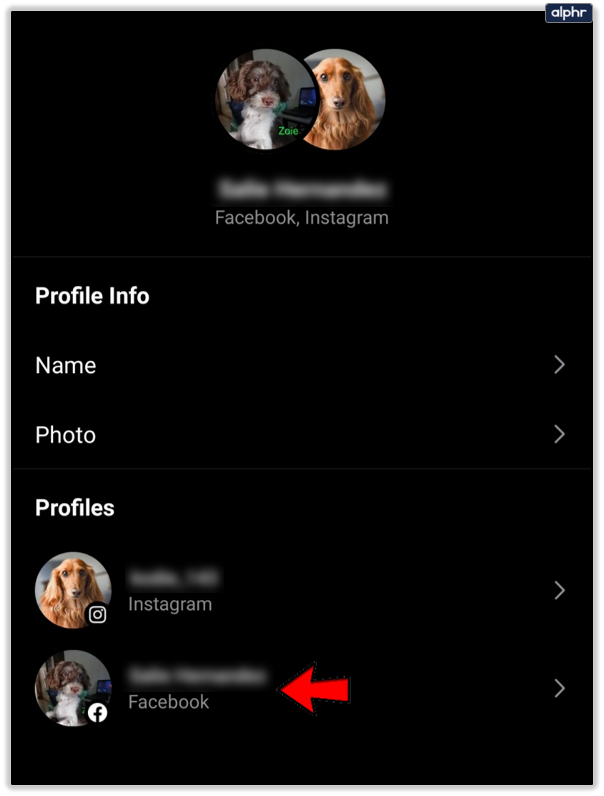
Task: Open the Instagram profile row
Action: pos(300,591)
